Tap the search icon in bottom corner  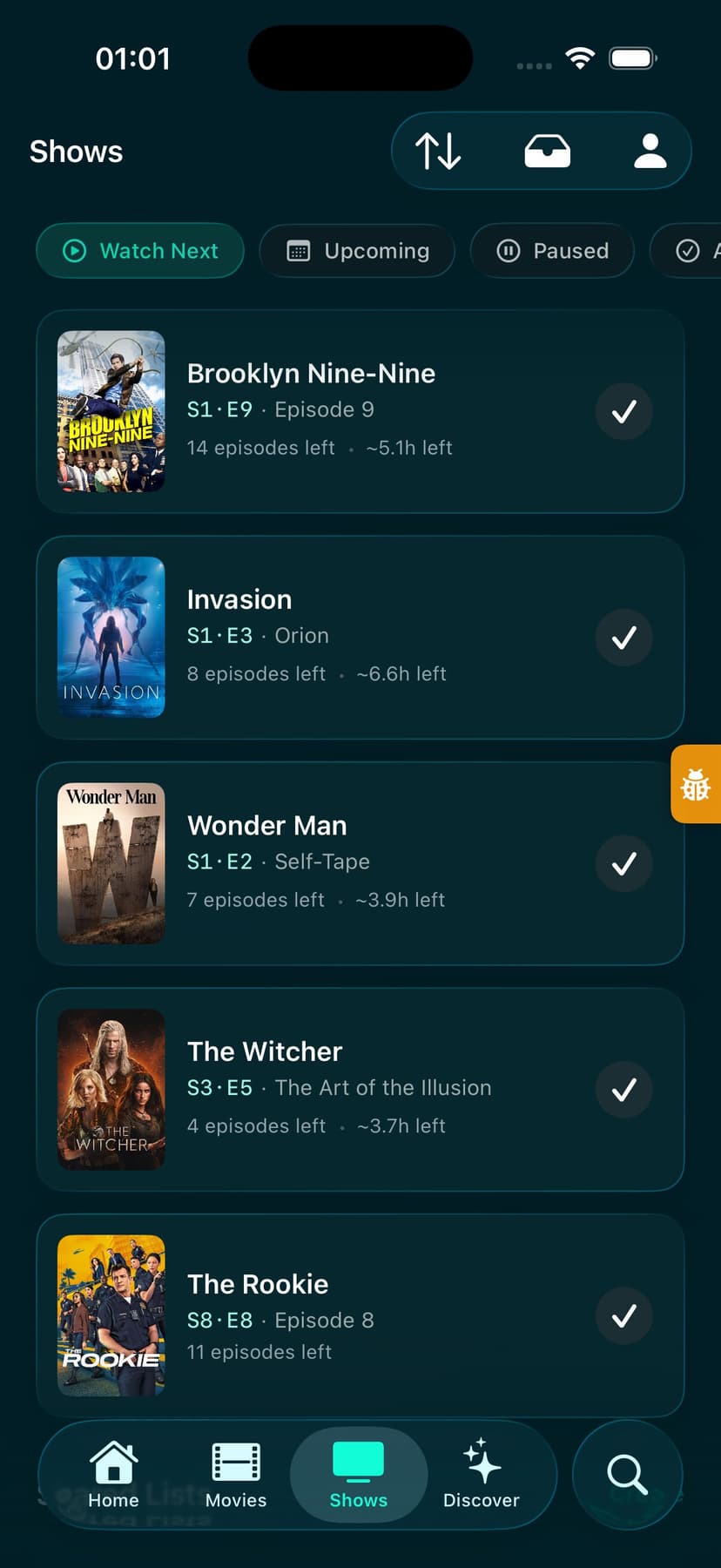tap(627, 1476)
